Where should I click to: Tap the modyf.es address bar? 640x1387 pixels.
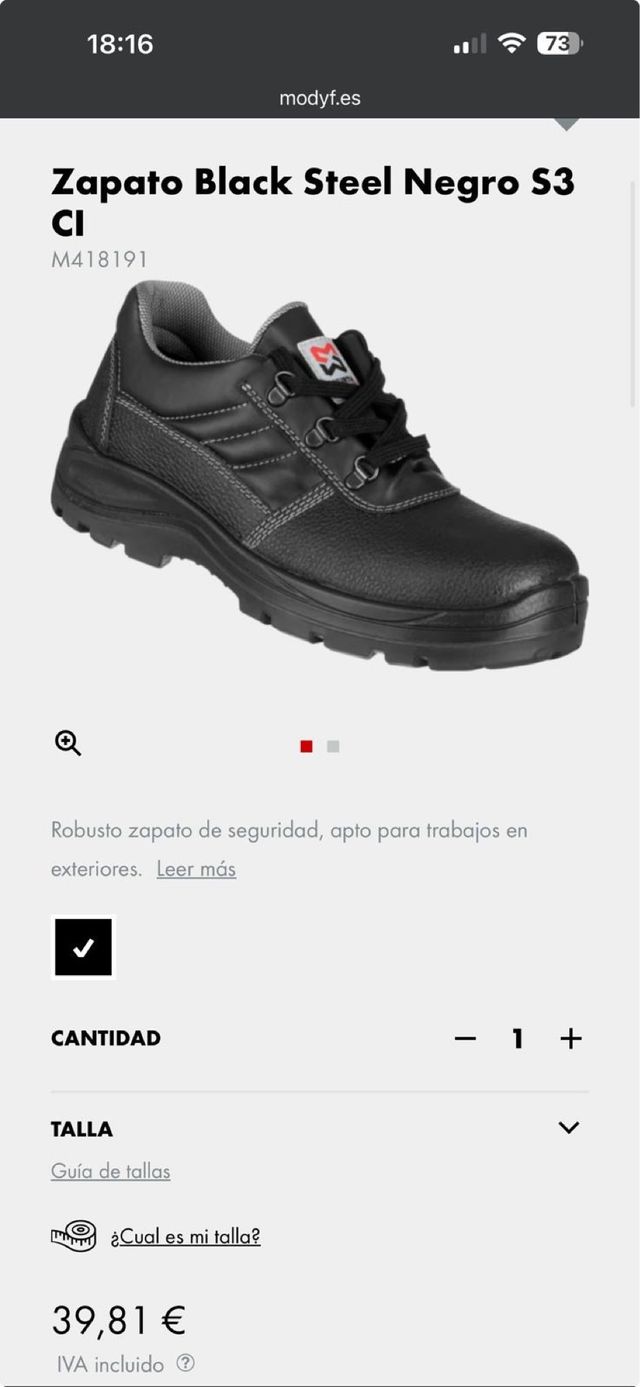320,98
